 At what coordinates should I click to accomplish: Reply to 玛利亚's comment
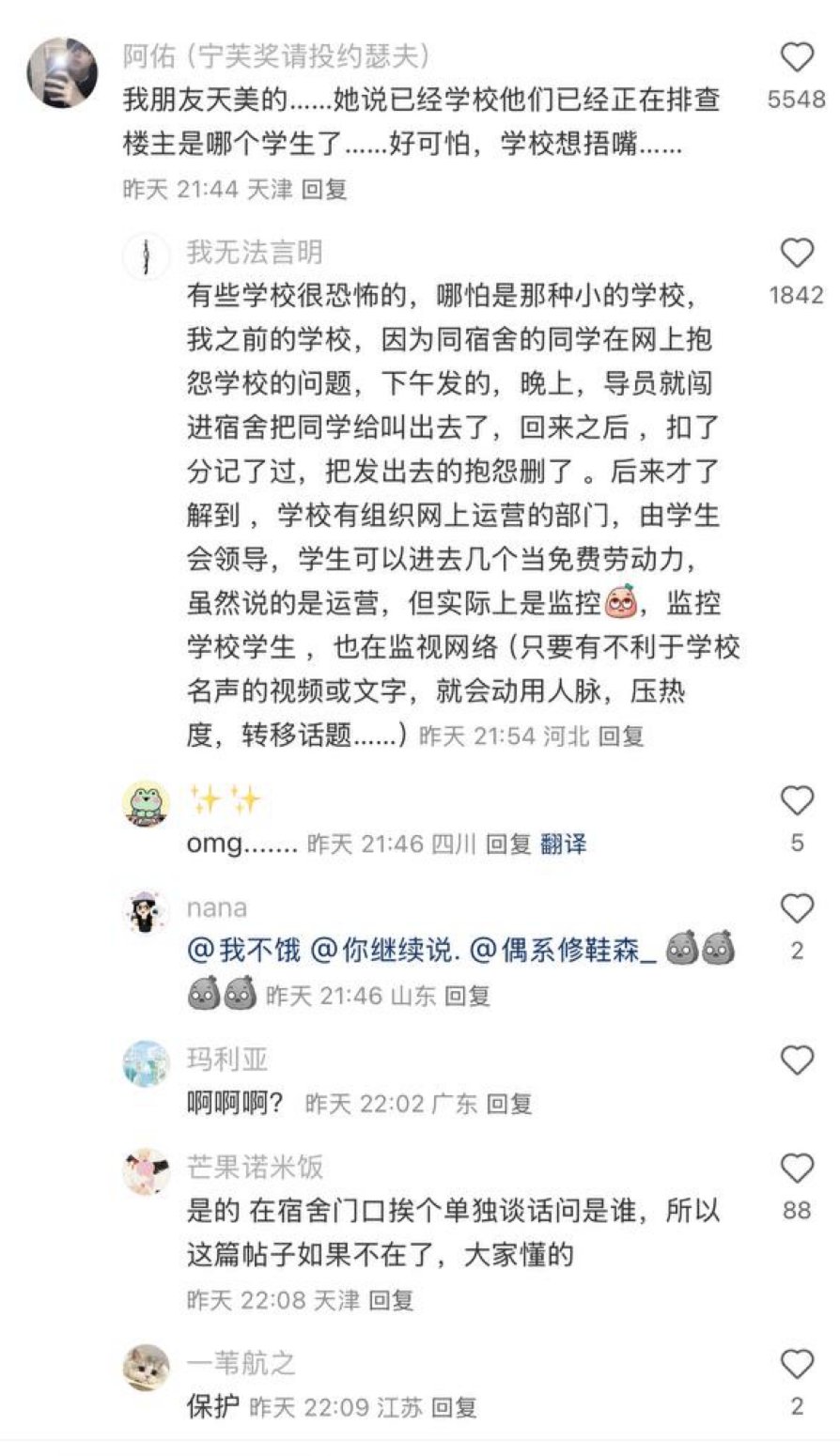coord(509,1104)
